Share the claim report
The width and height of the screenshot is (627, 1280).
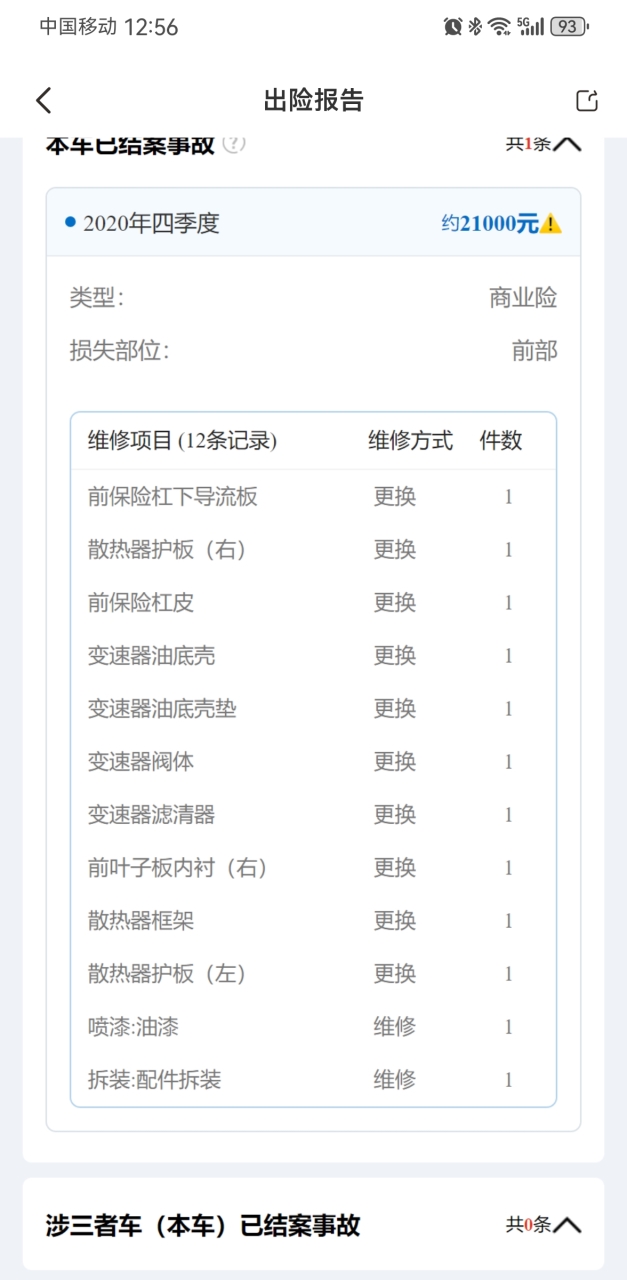coord(587,100)
